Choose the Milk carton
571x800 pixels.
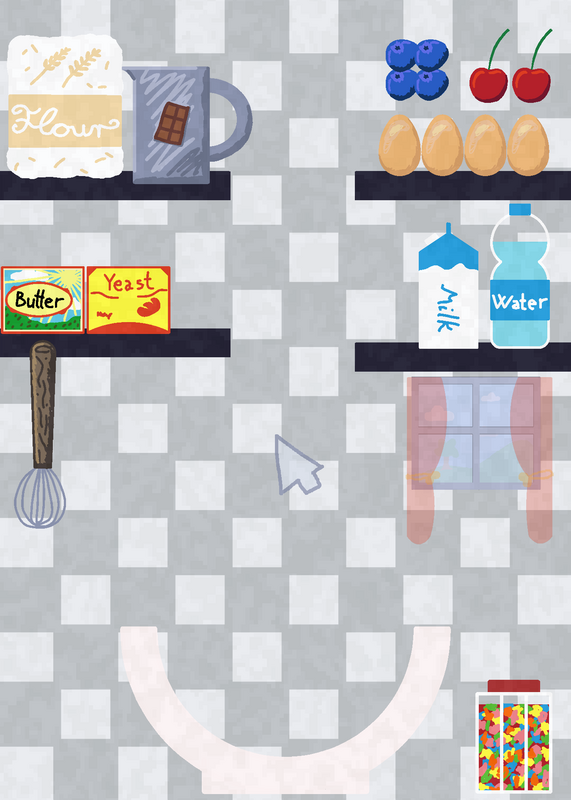[x=448, y=287]
